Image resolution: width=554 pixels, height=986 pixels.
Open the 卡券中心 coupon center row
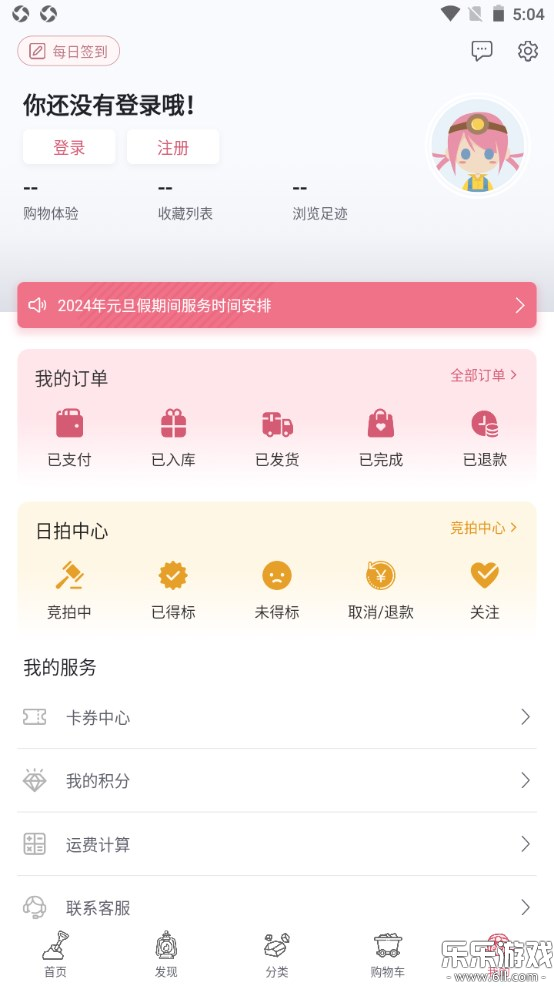point(277,717)
